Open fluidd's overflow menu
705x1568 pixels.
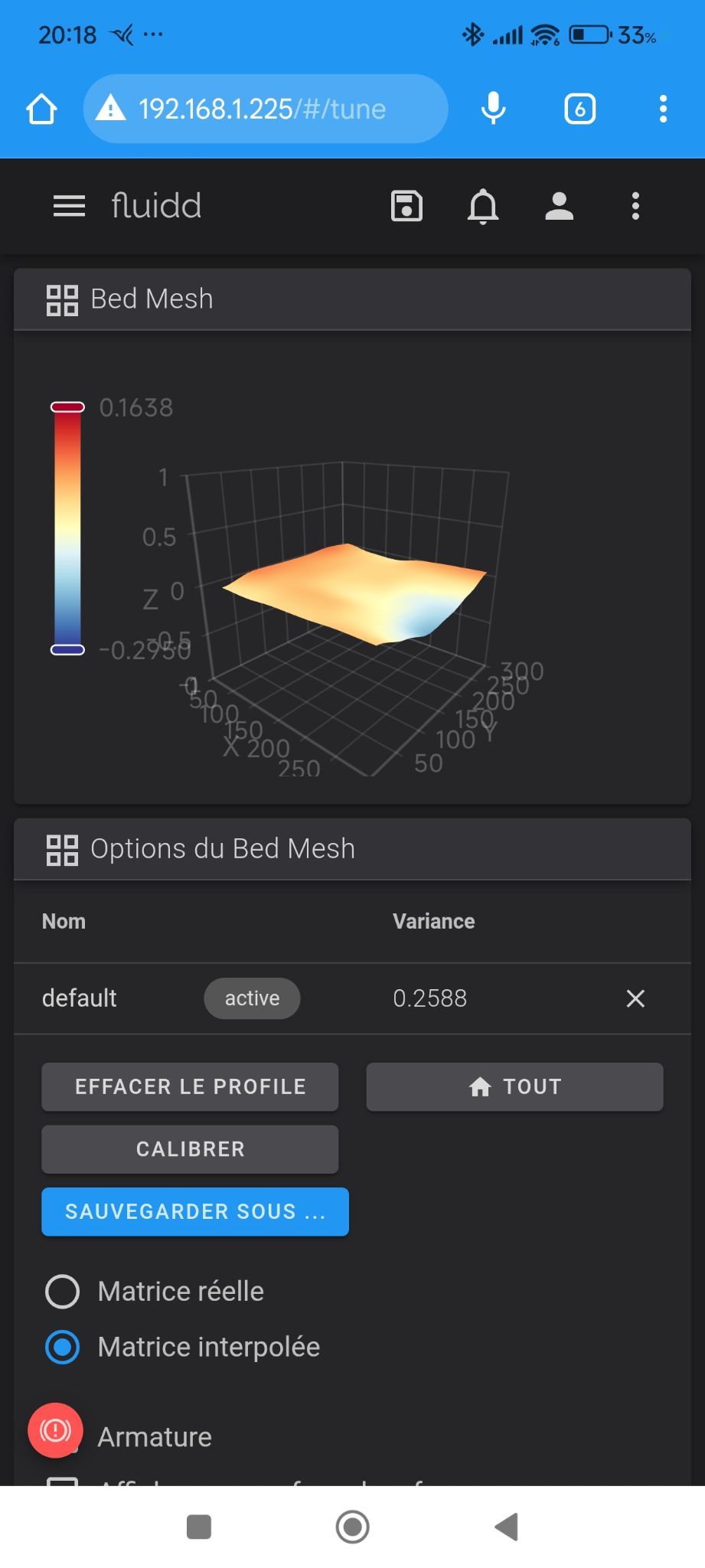click(635, 206)
